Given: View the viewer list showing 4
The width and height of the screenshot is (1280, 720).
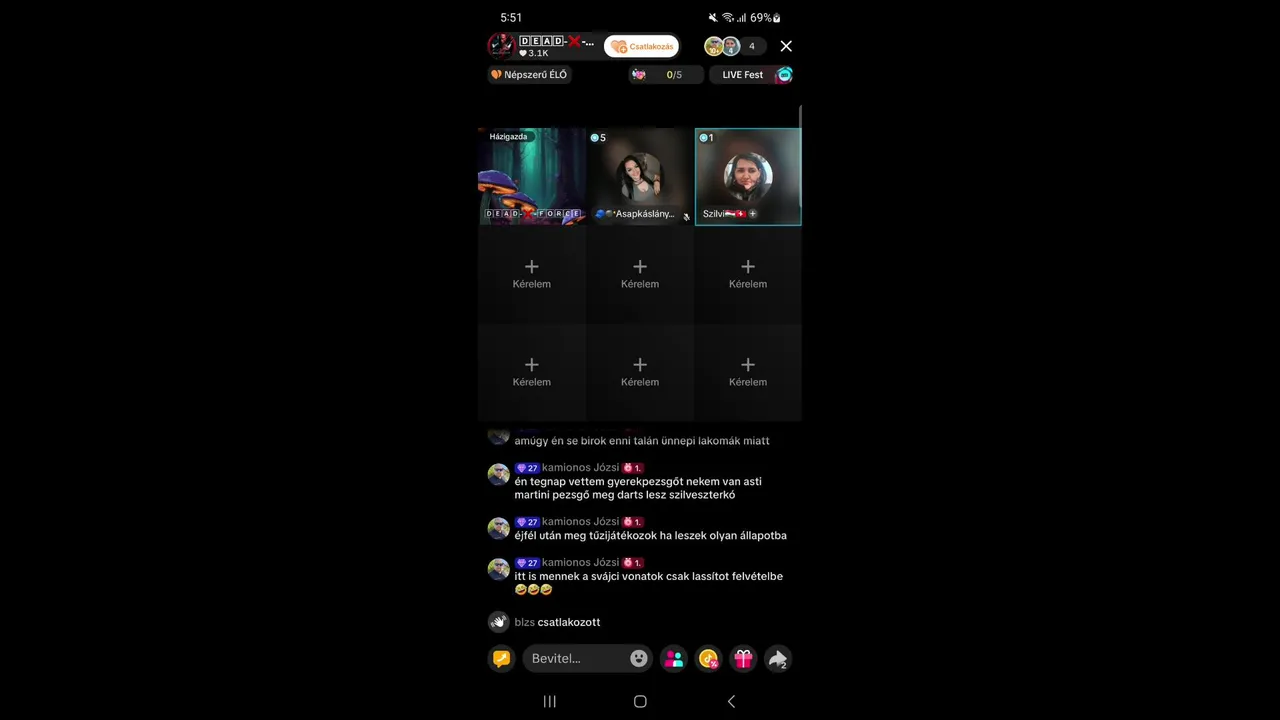Looking at the screenshot, I should (x=734, y=46).
